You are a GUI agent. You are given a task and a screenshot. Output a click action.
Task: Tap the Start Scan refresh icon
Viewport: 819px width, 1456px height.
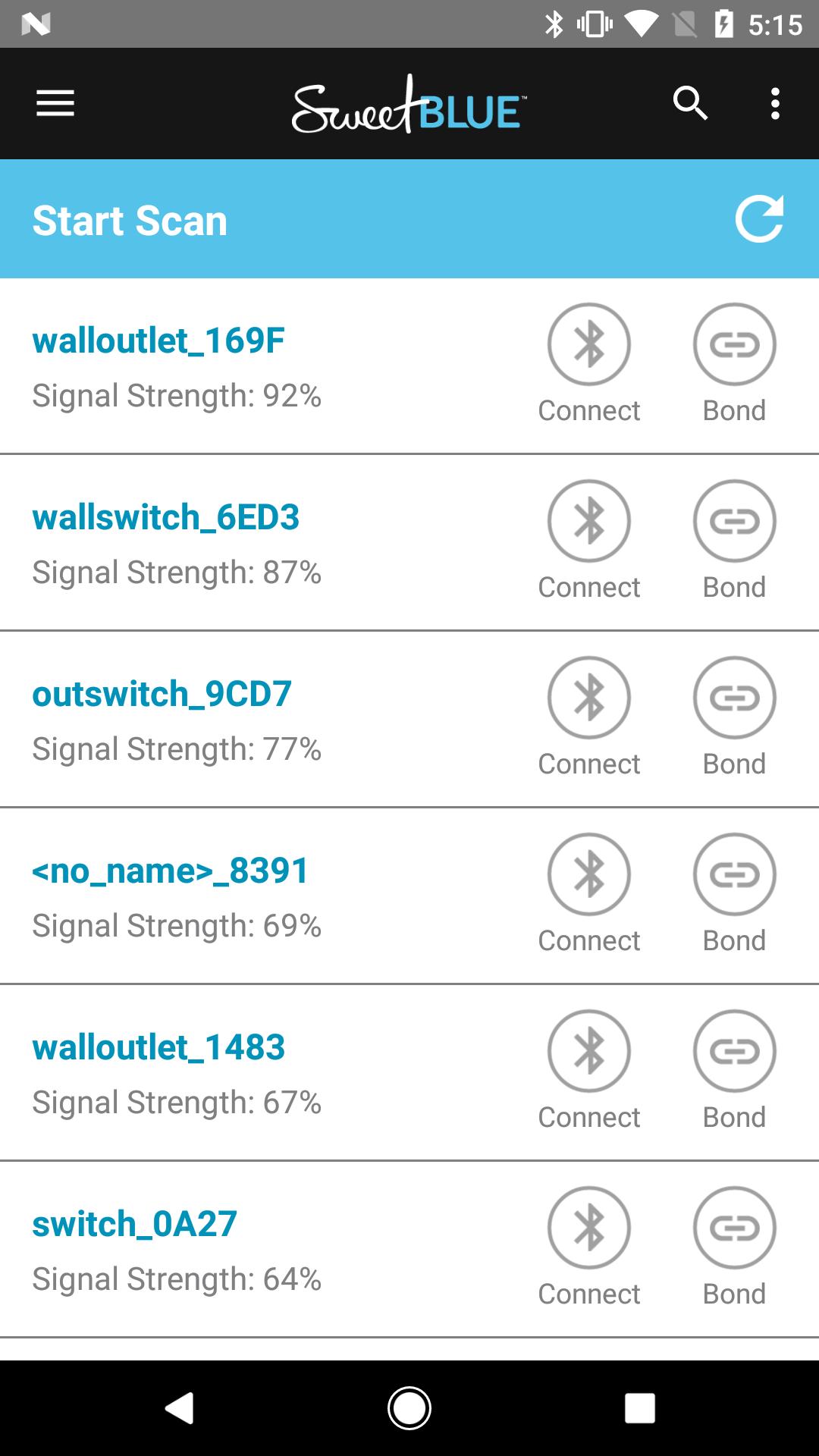click(x=759, y=219)
